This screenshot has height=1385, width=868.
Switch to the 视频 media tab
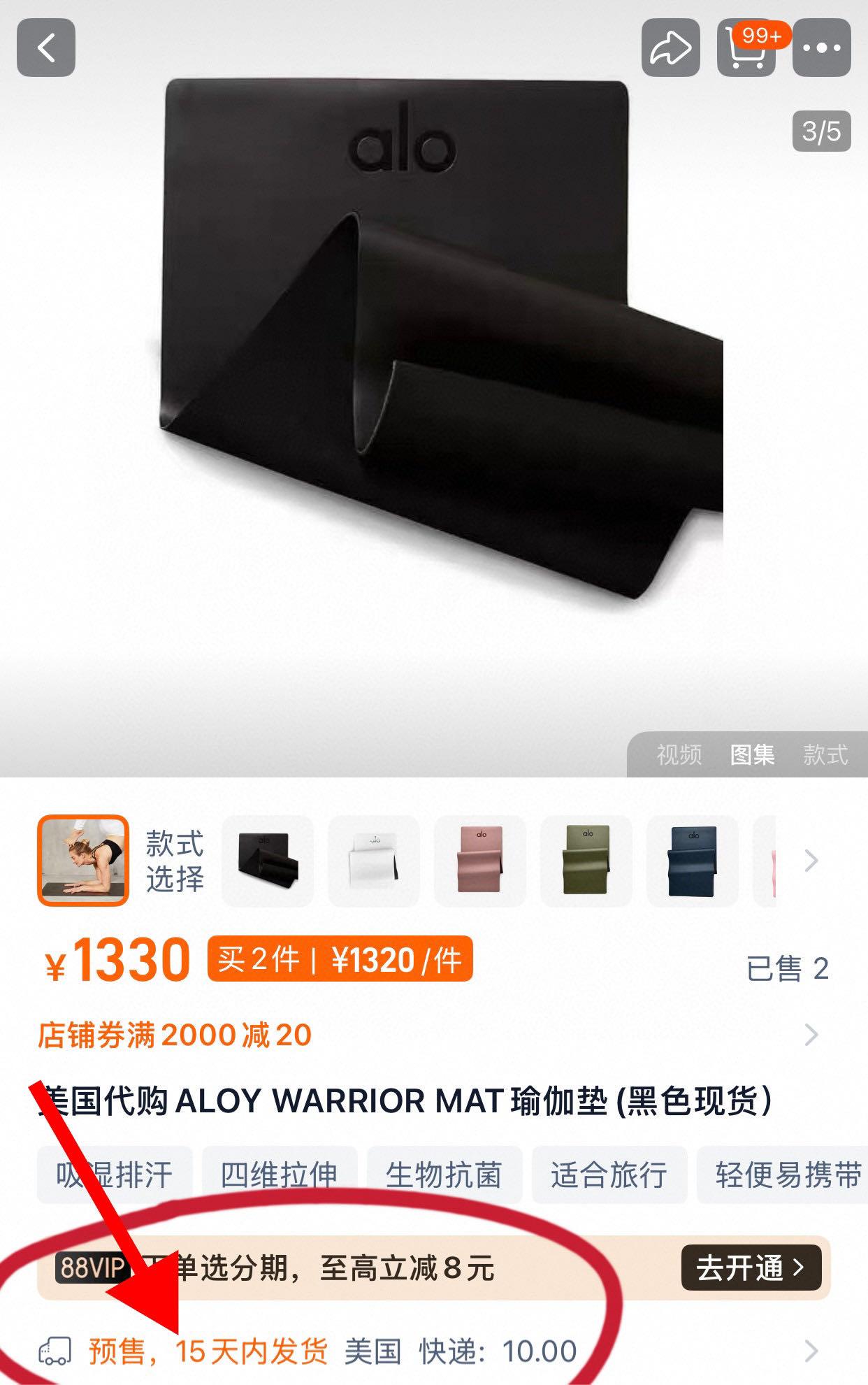pos(679,755)
